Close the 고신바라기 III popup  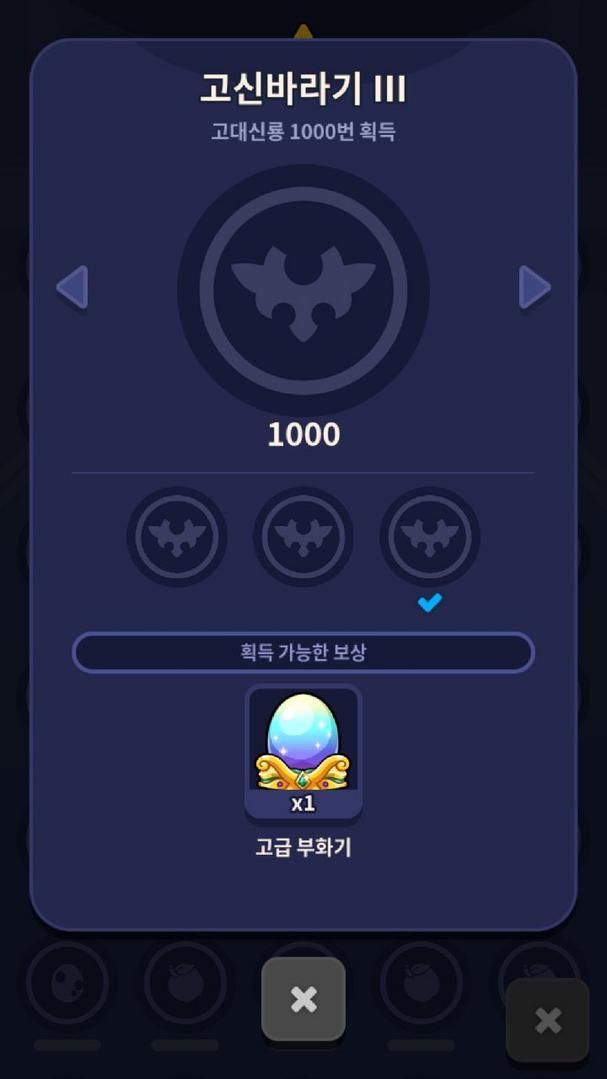tap(303, 999)
